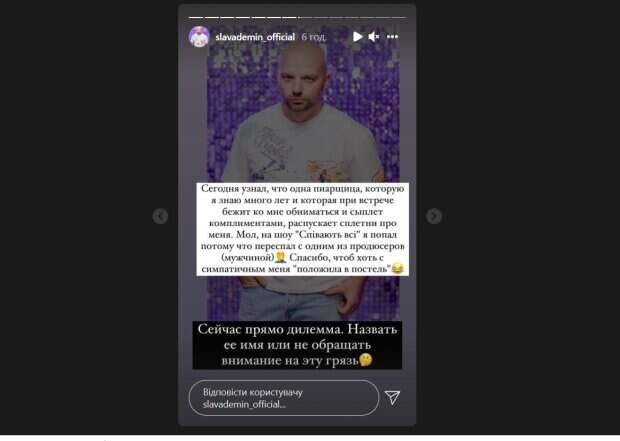
Task: Tap the story author's avatar
Action: tap(200, 38)
